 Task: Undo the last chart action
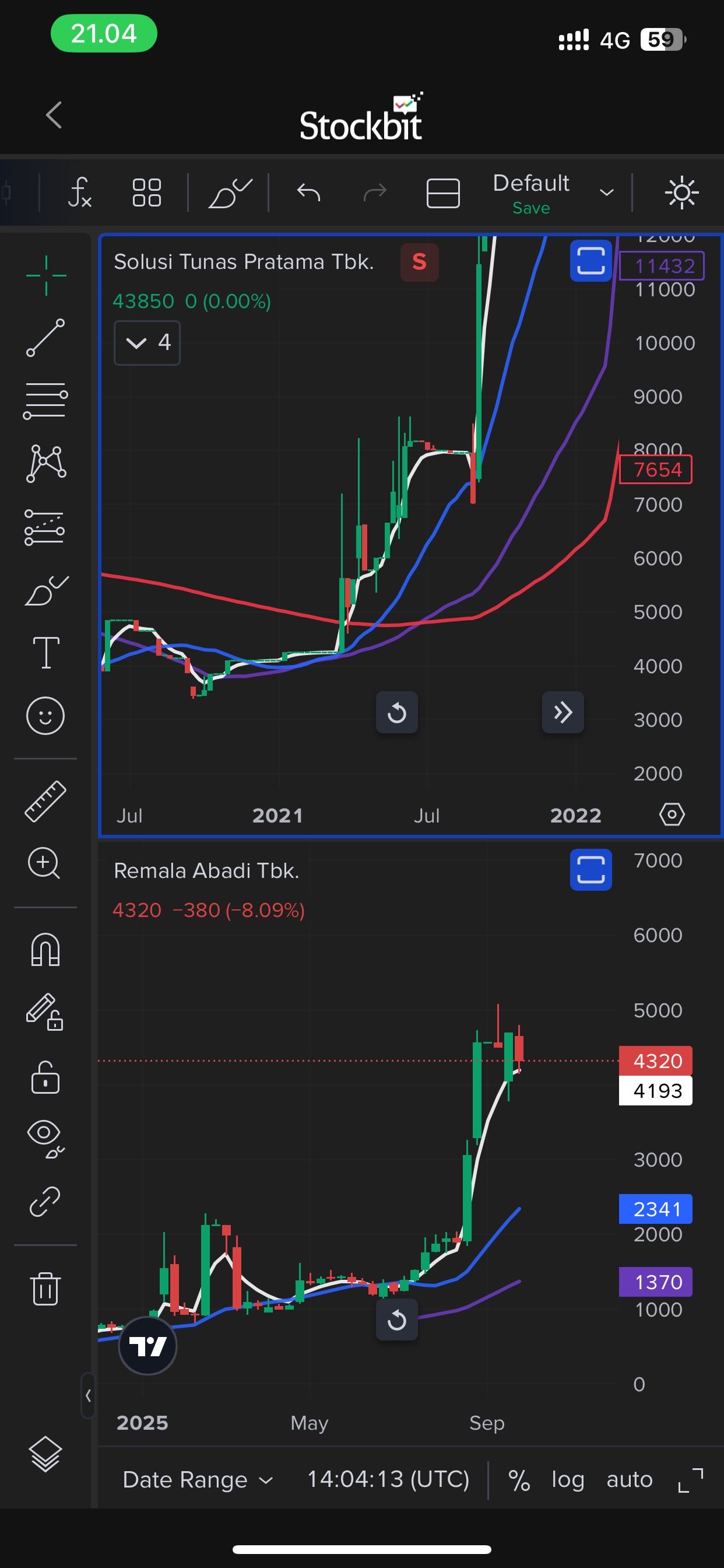(308, 193)
